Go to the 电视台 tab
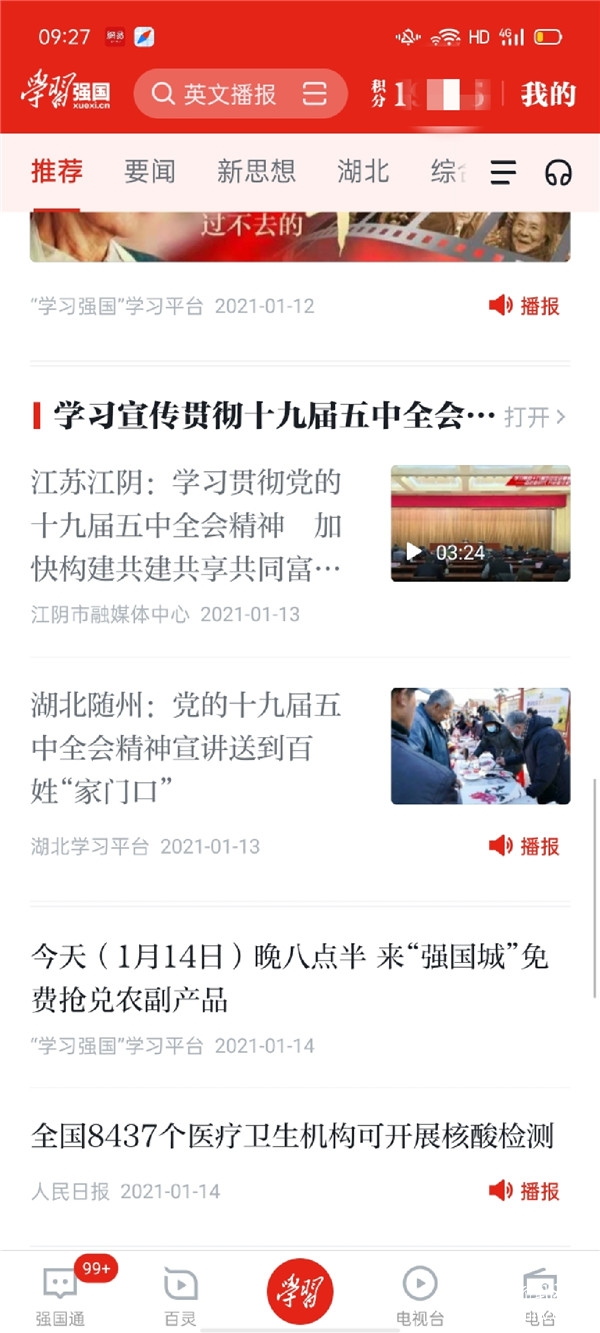 point(420,1294)
